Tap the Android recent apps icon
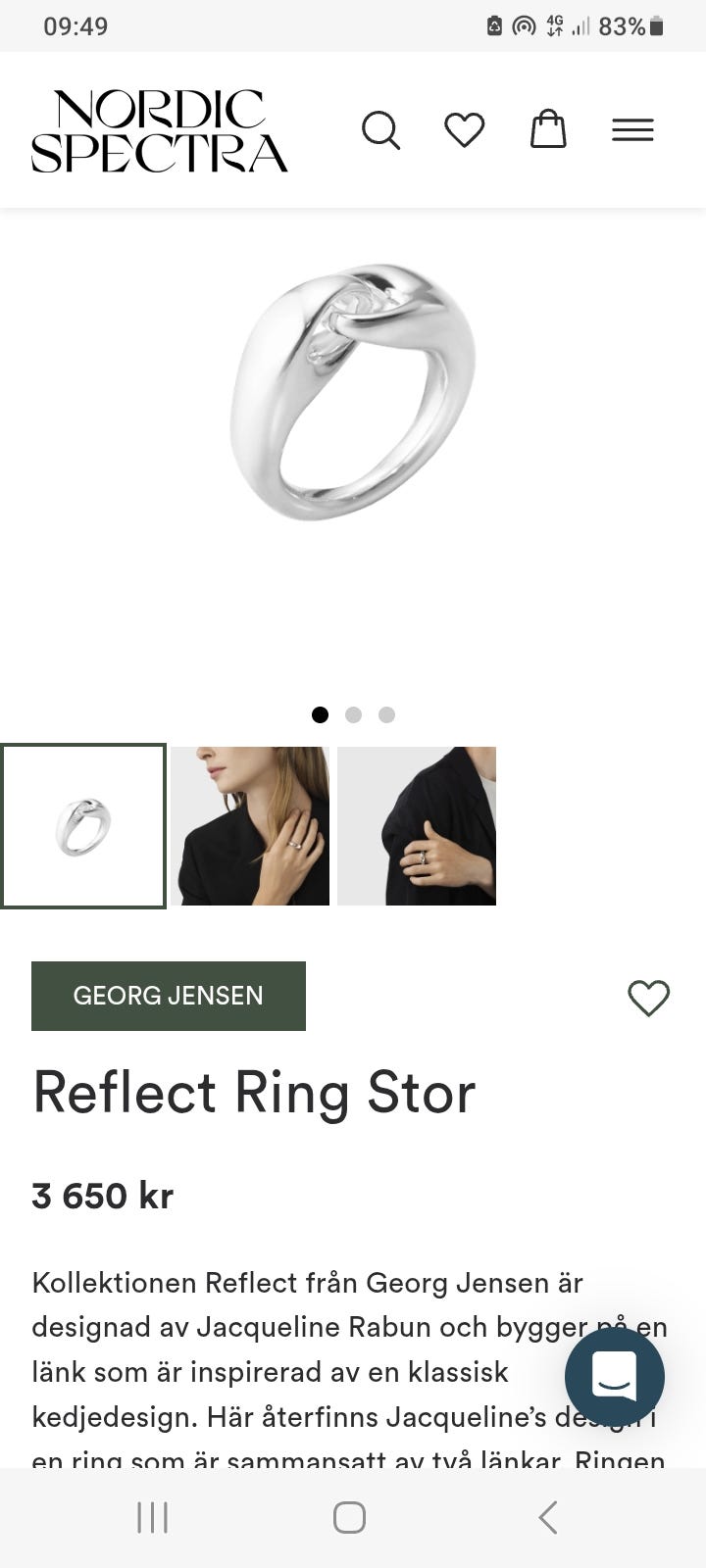 [x=152, y=1515]
